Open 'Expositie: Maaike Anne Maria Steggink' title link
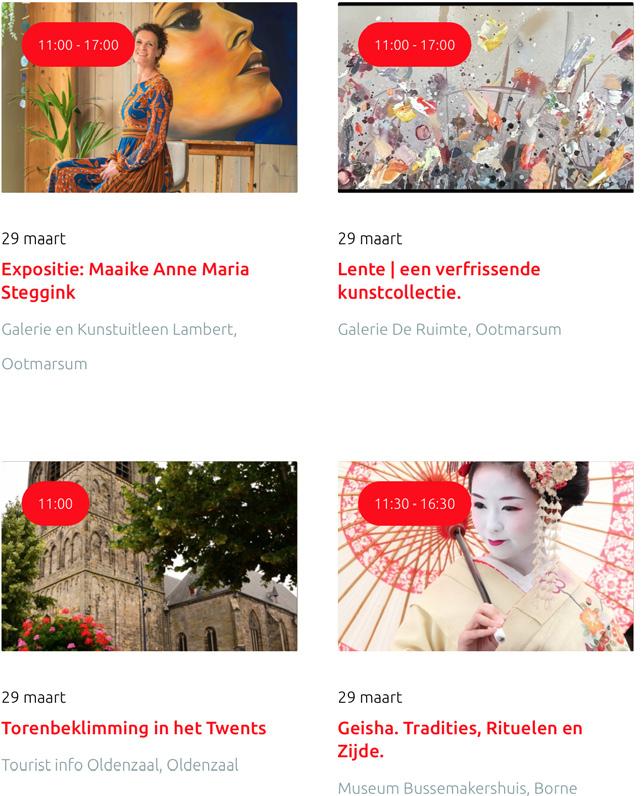642x796 pixels. click(x=125, y=281)
